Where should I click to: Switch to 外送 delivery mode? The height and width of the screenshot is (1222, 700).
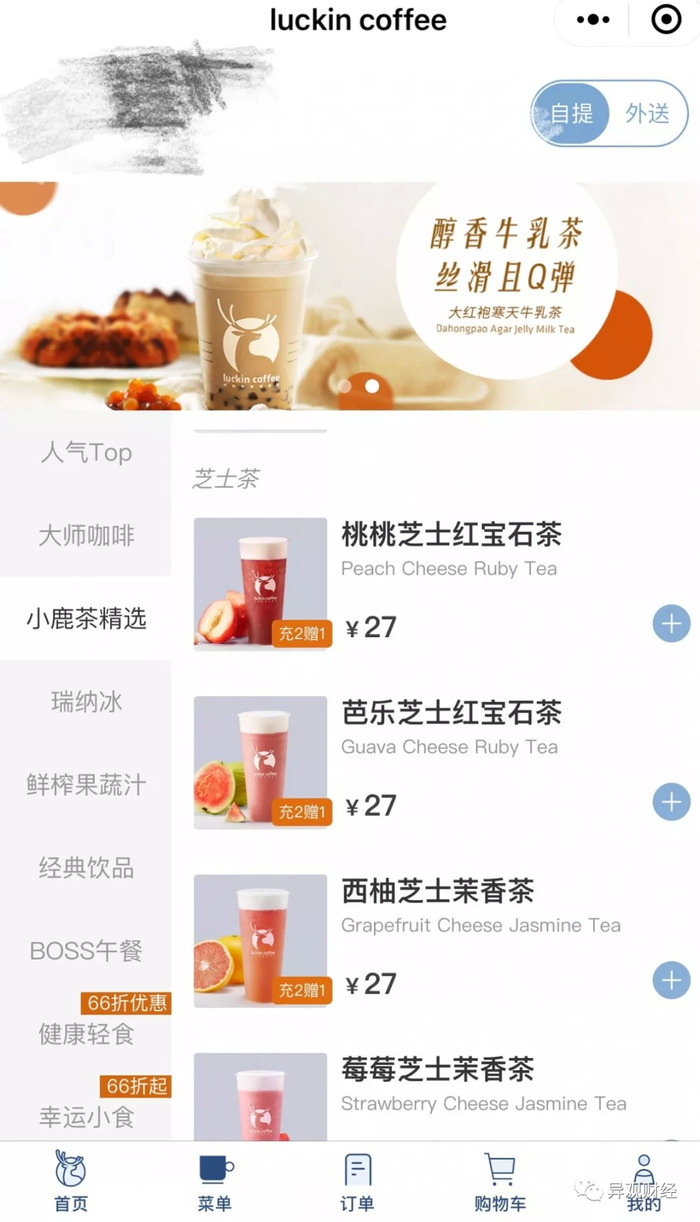point(647,113)
